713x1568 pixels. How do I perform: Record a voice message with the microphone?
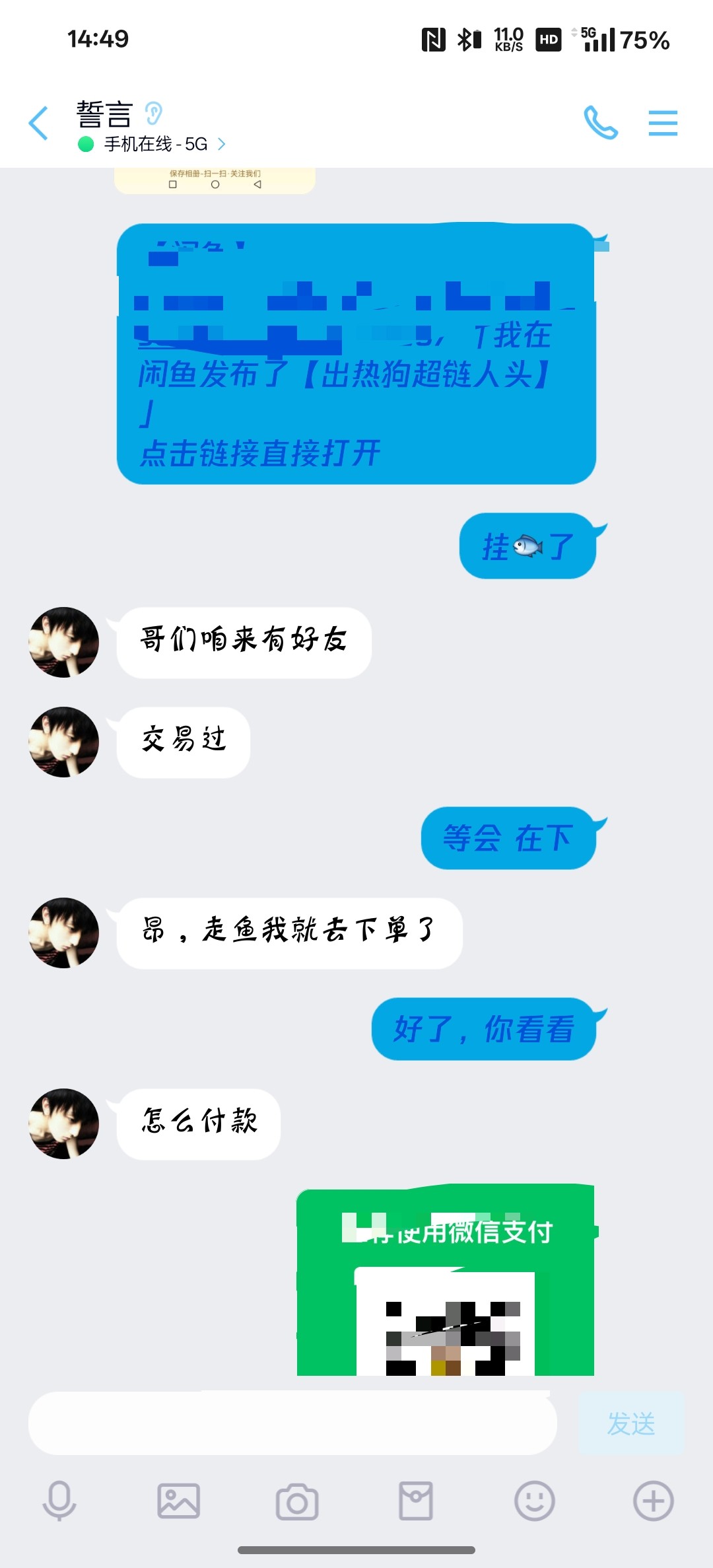[59, 1501]
